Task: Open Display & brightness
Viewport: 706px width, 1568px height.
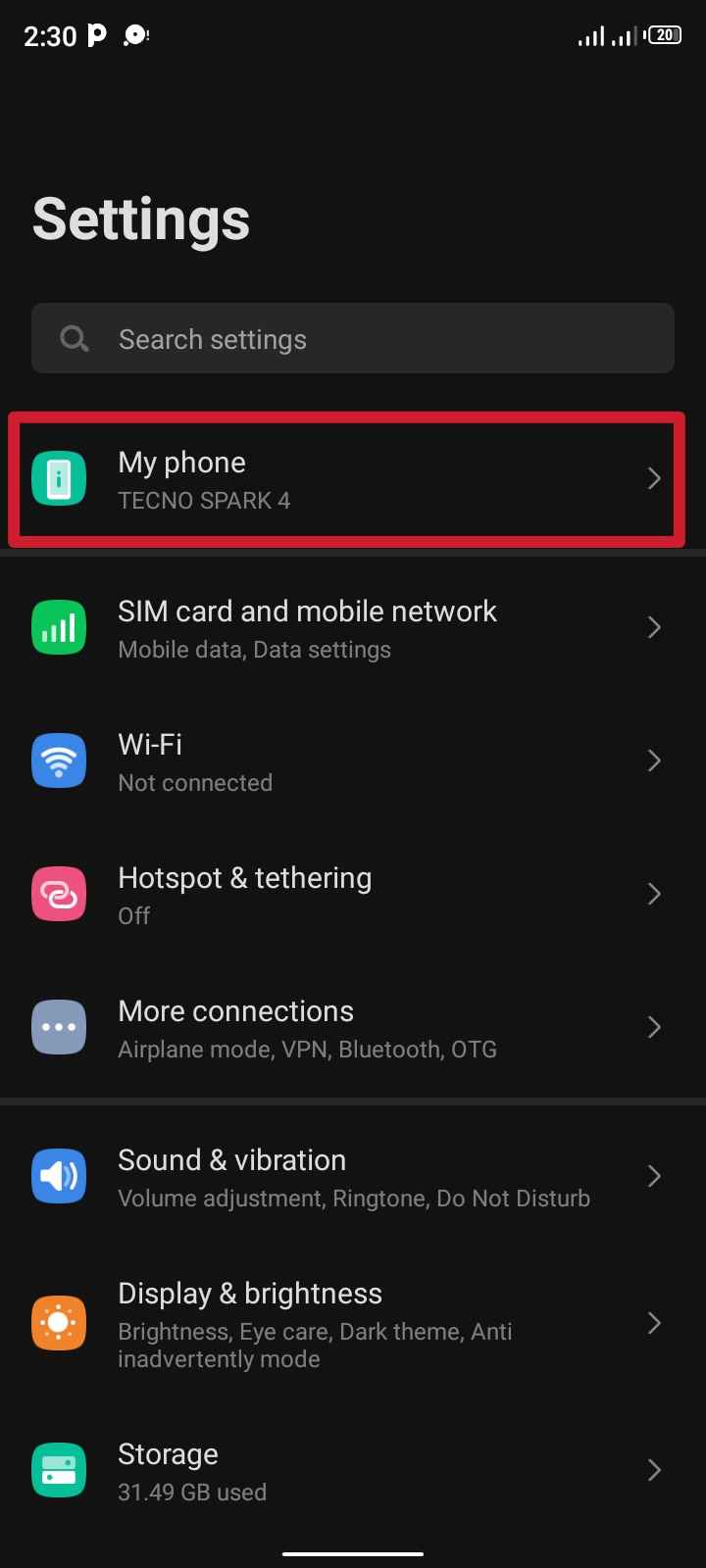Action: tap(353, 1324)
